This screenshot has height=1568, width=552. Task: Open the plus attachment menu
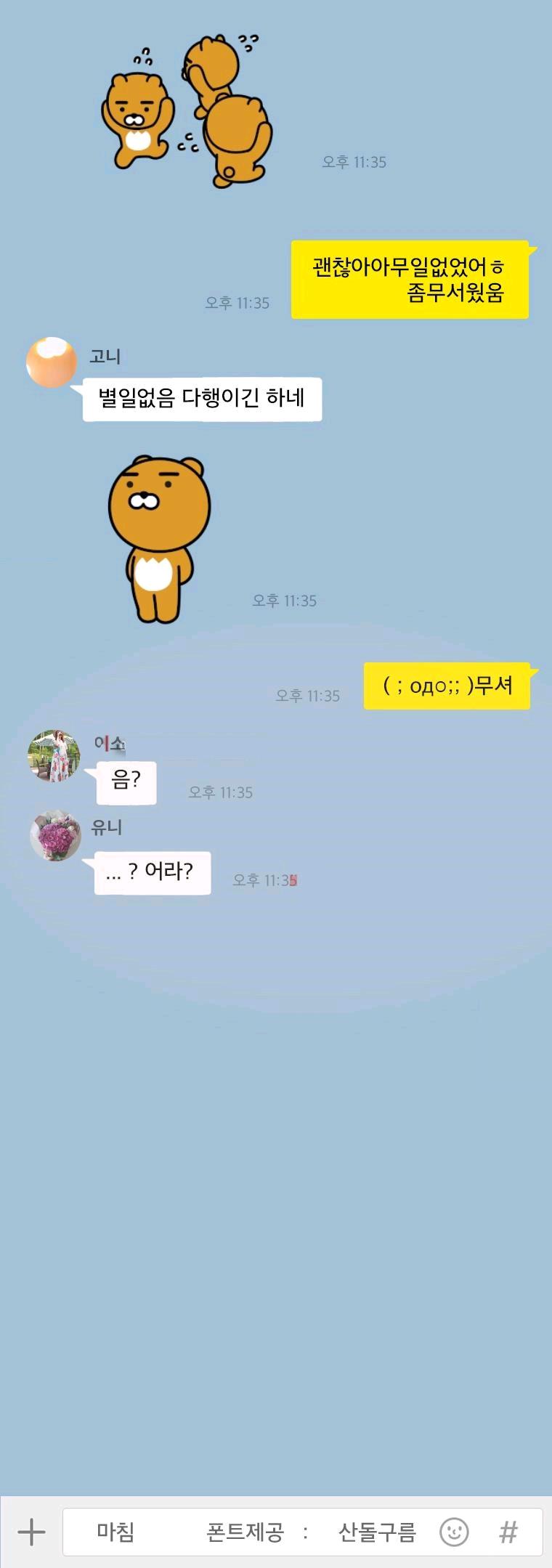31,1532
